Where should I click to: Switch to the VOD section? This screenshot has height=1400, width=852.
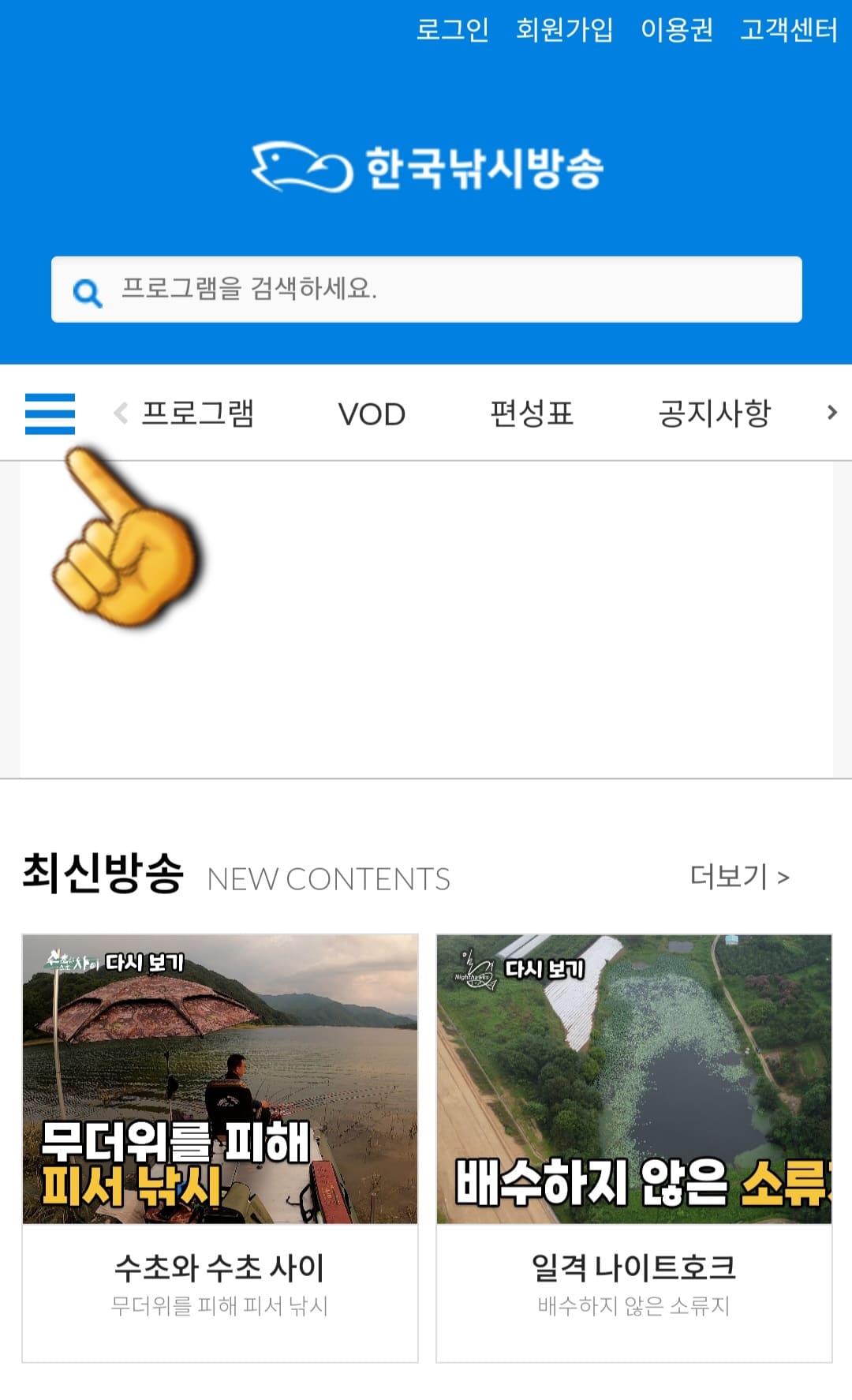point(371,414)
